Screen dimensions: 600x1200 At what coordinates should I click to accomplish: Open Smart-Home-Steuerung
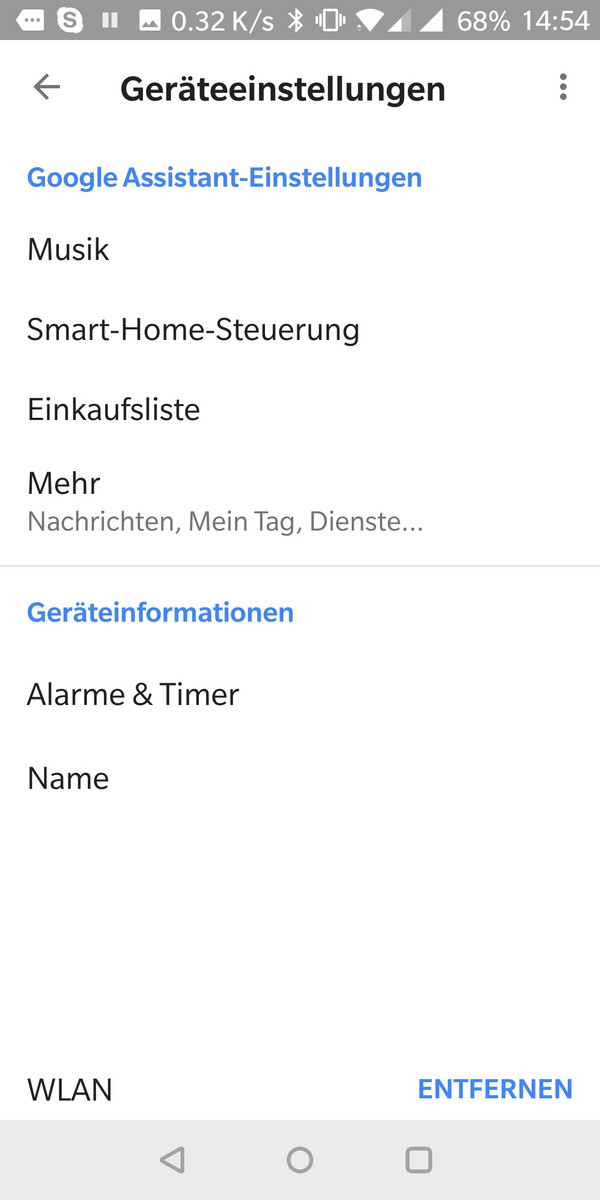pyautogui.click(x=300, y=329)
